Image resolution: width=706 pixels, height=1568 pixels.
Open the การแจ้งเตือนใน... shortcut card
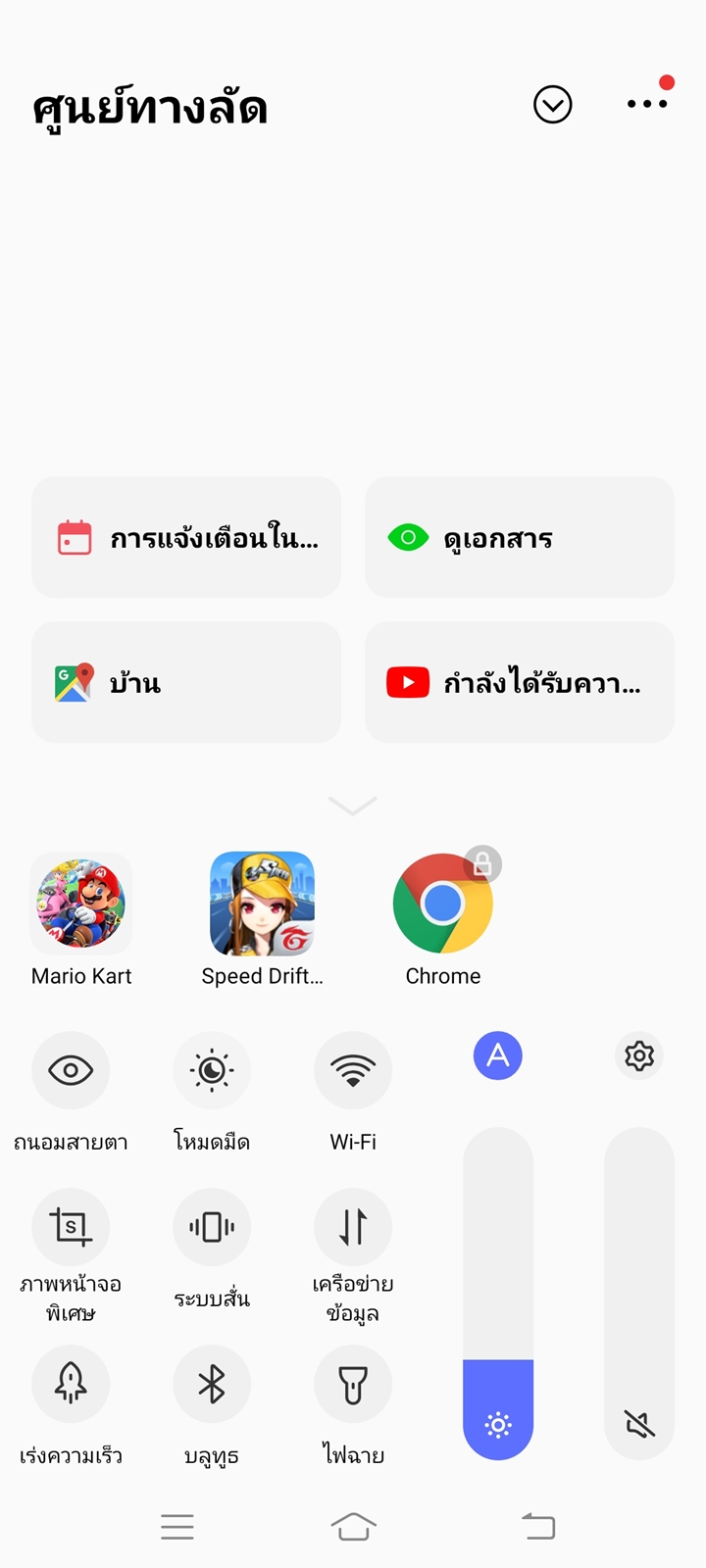tap(186, 537)
